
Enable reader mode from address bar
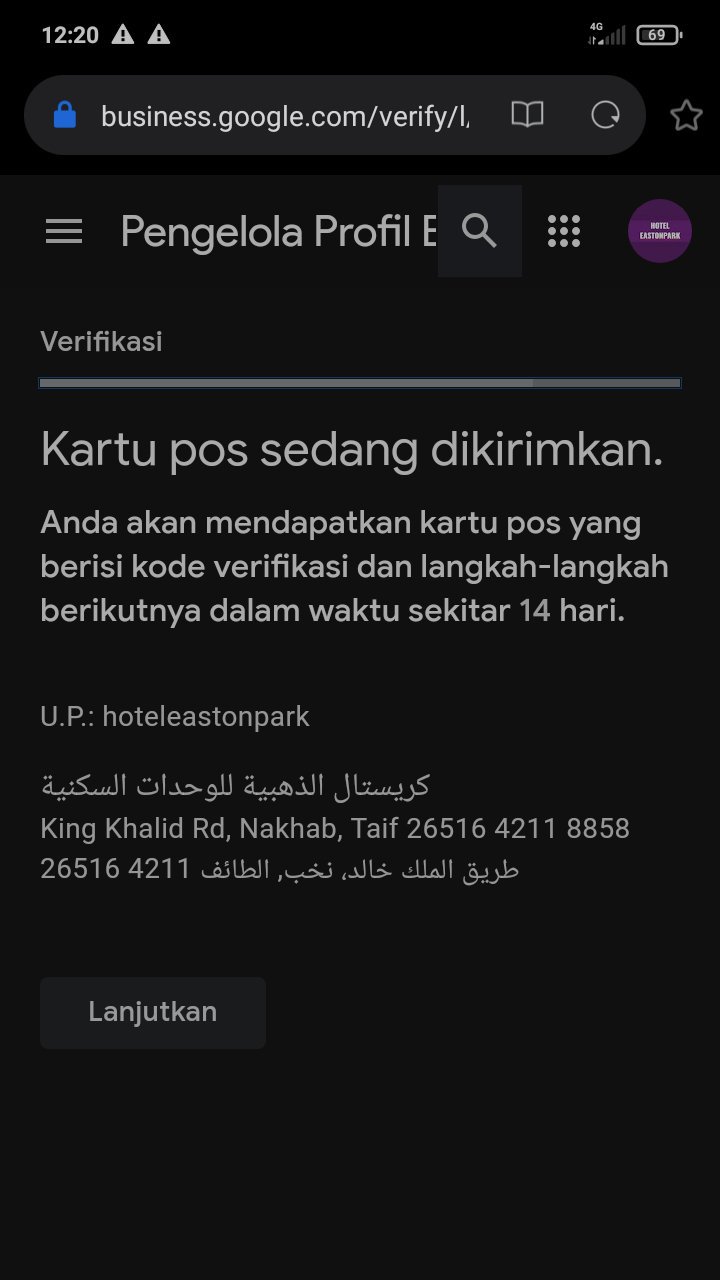click(x=527, y=115)
